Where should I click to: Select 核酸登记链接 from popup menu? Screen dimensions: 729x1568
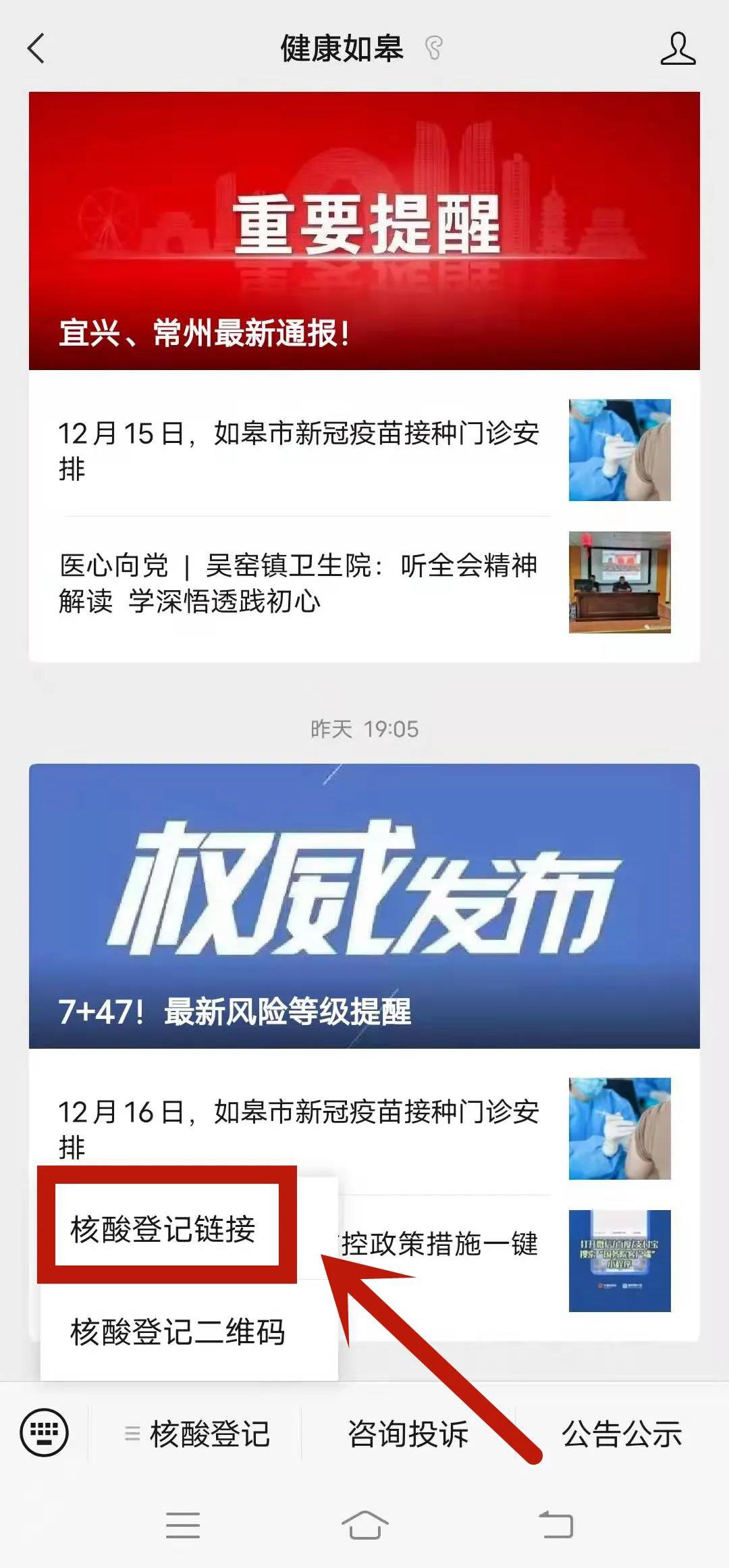(x=163, y=1228)
